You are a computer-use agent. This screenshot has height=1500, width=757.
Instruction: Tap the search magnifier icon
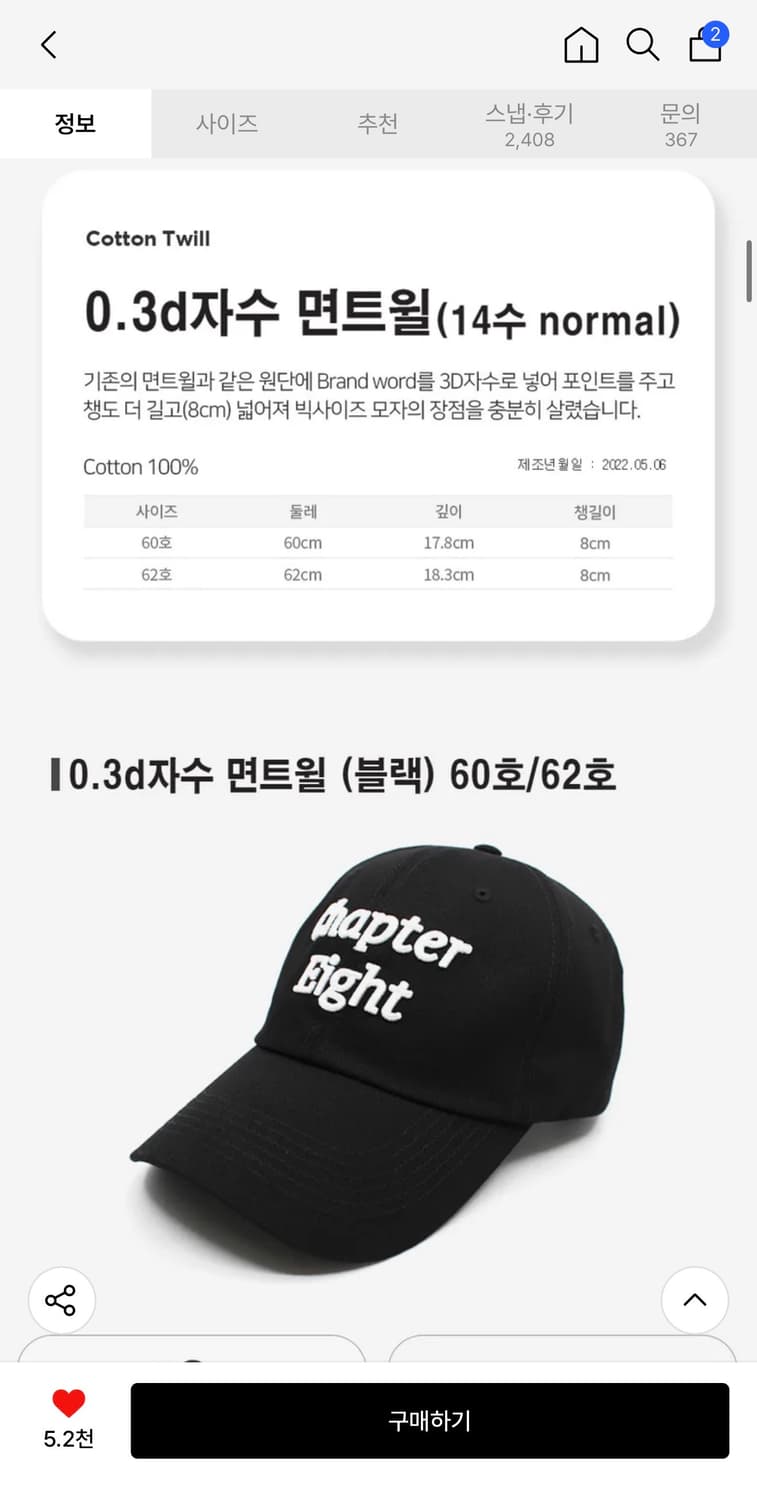(x=643, y=45)
